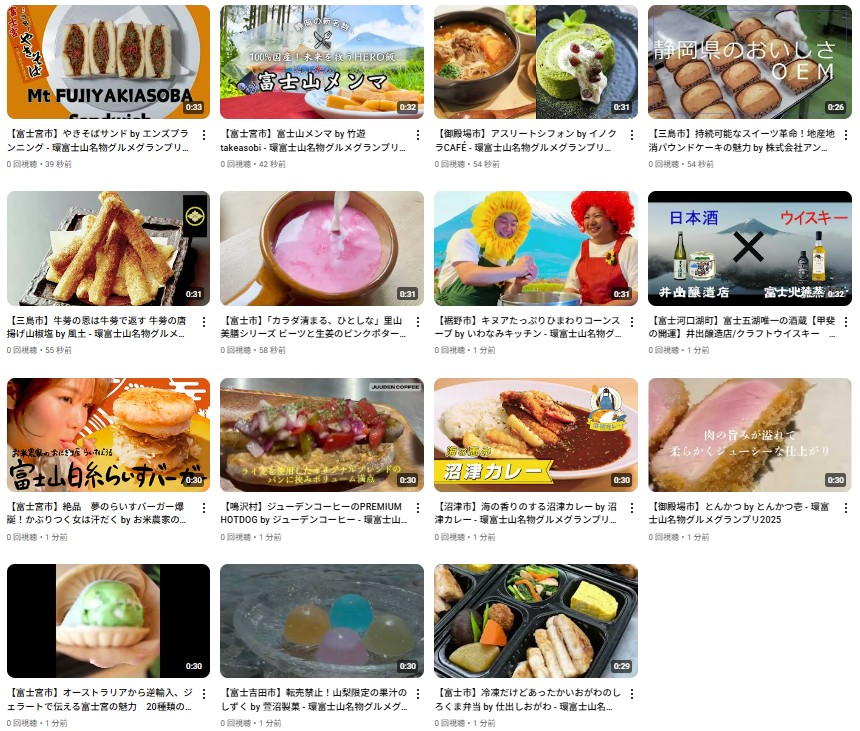The width and height of the screenshot is (860, 731).
Task: Open the らいすバーガー video
Action: (108, 435)
